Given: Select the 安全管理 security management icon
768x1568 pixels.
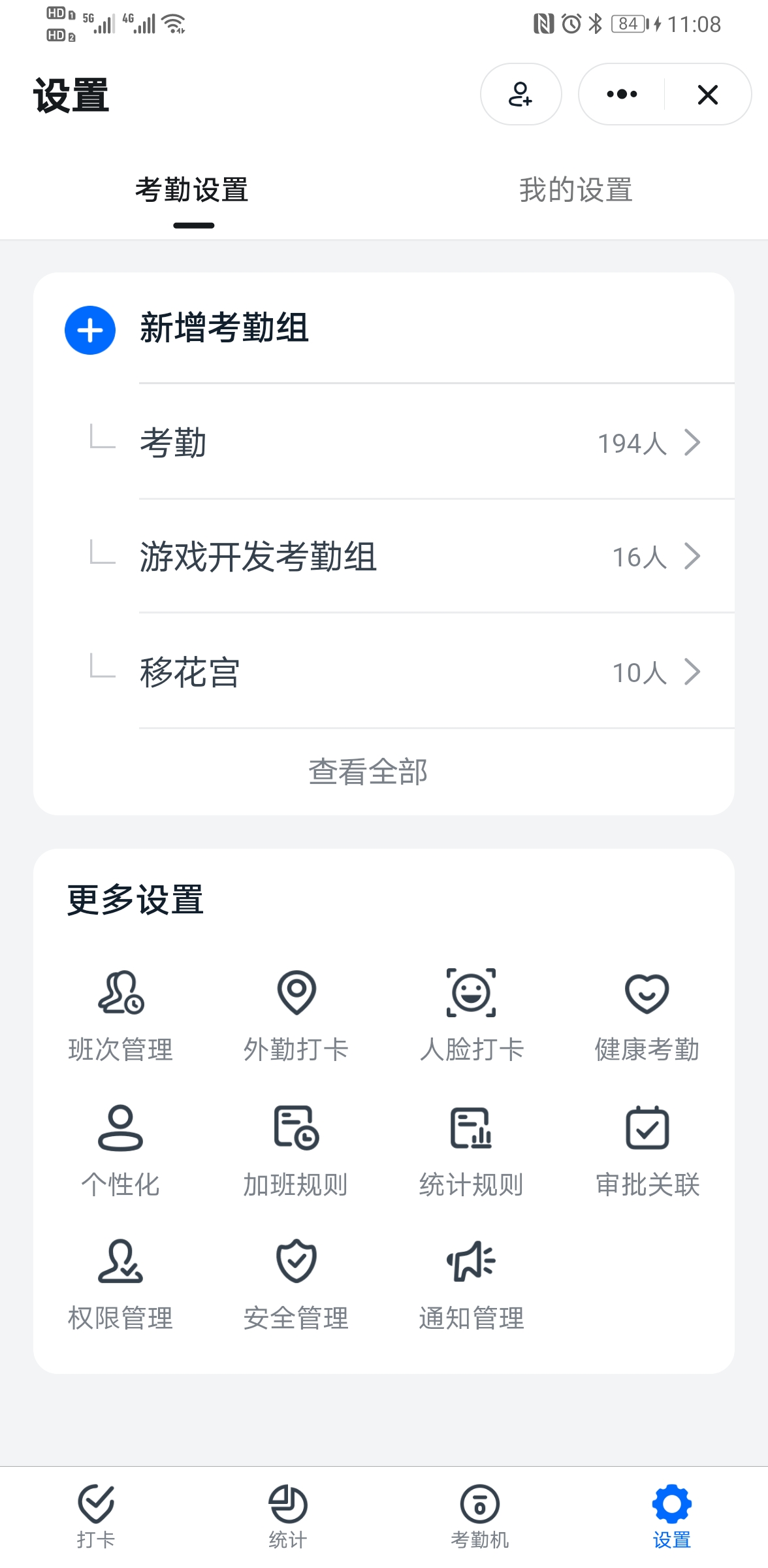Looking at the screenshot, I should pyautogui.click(x=296, y=1284).
